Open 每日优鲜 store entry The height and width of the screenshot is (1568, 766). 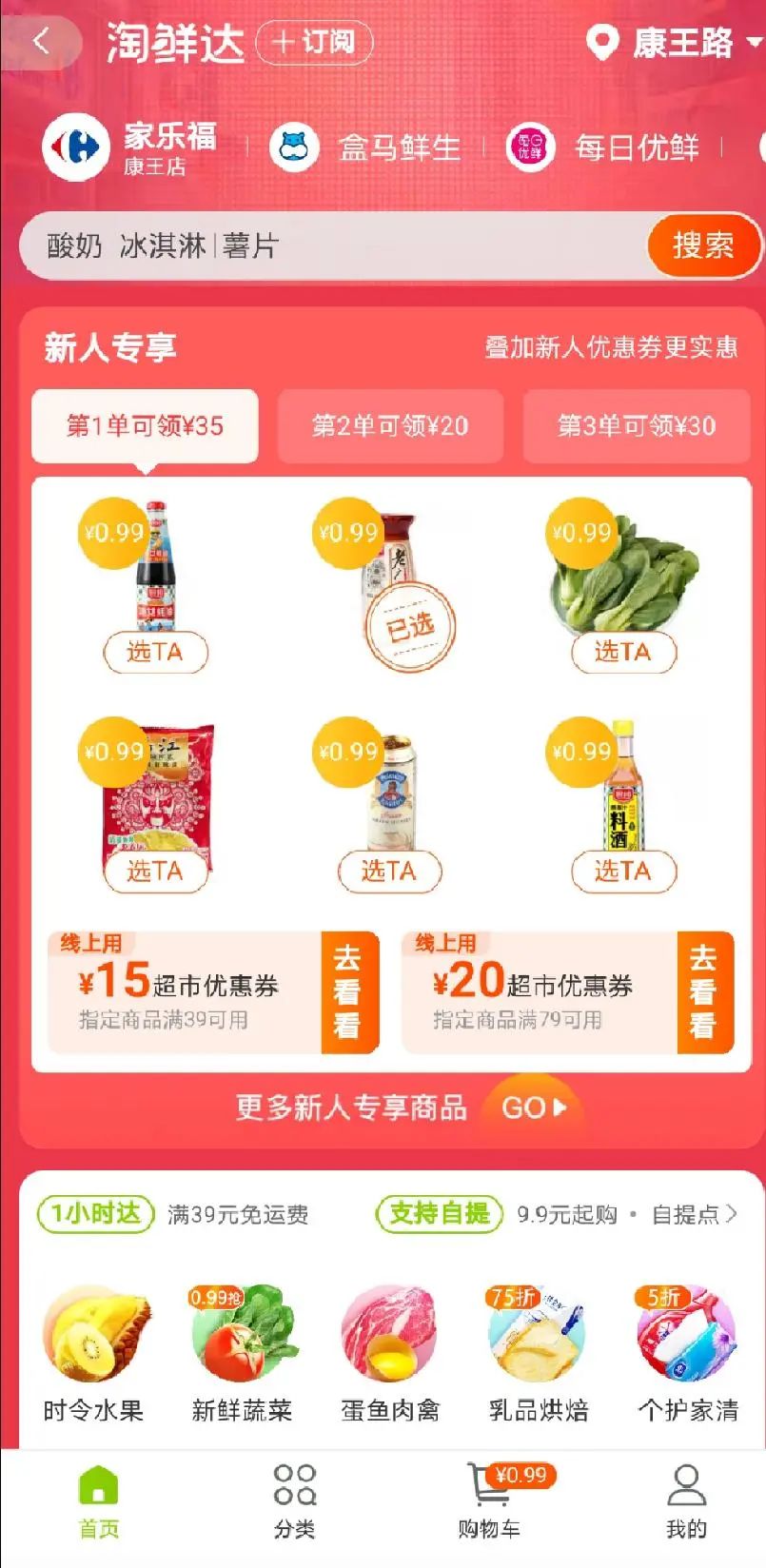[530, 147]
